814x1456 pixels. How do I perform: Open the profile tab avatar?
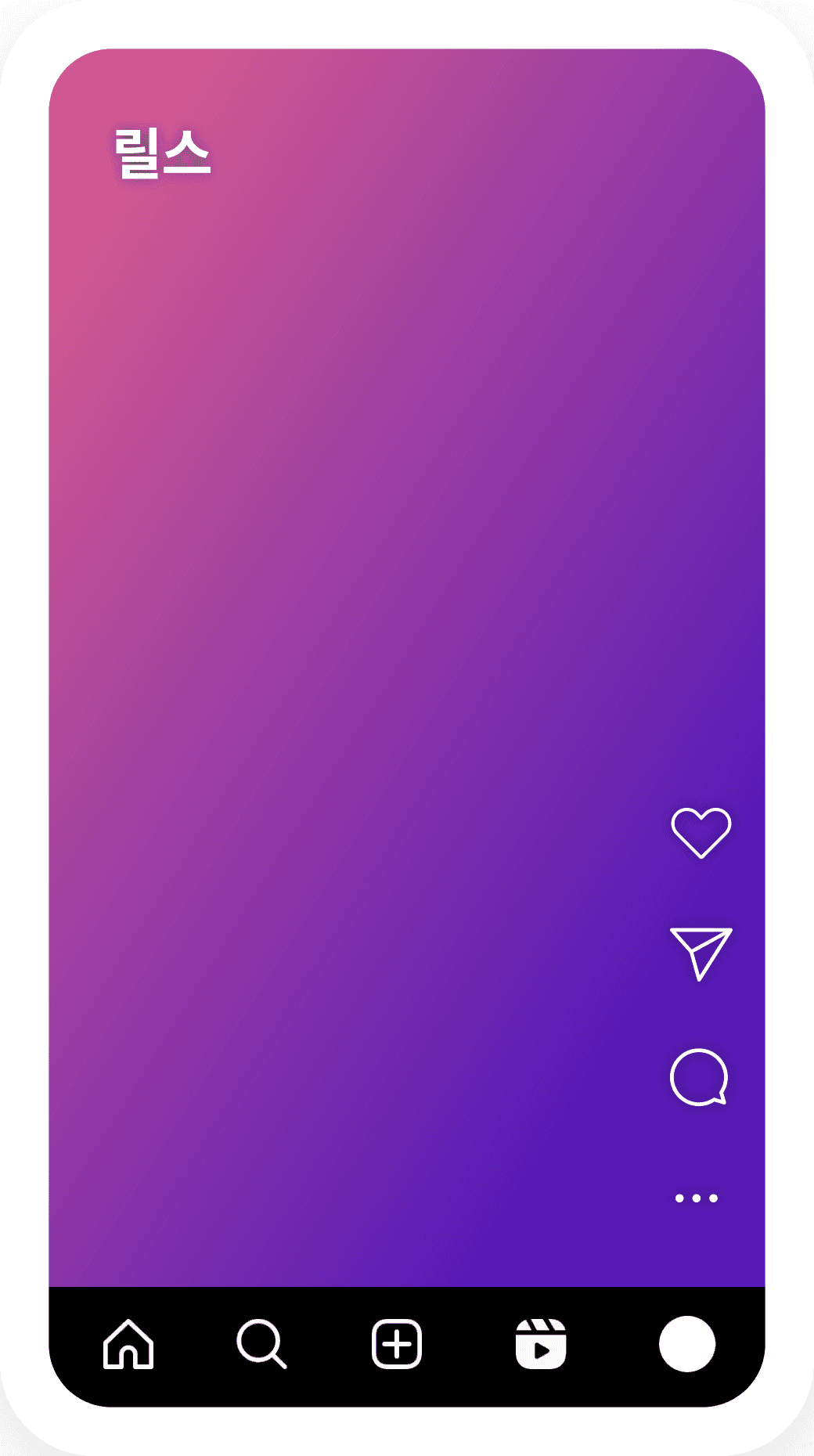pos(687,1344)
